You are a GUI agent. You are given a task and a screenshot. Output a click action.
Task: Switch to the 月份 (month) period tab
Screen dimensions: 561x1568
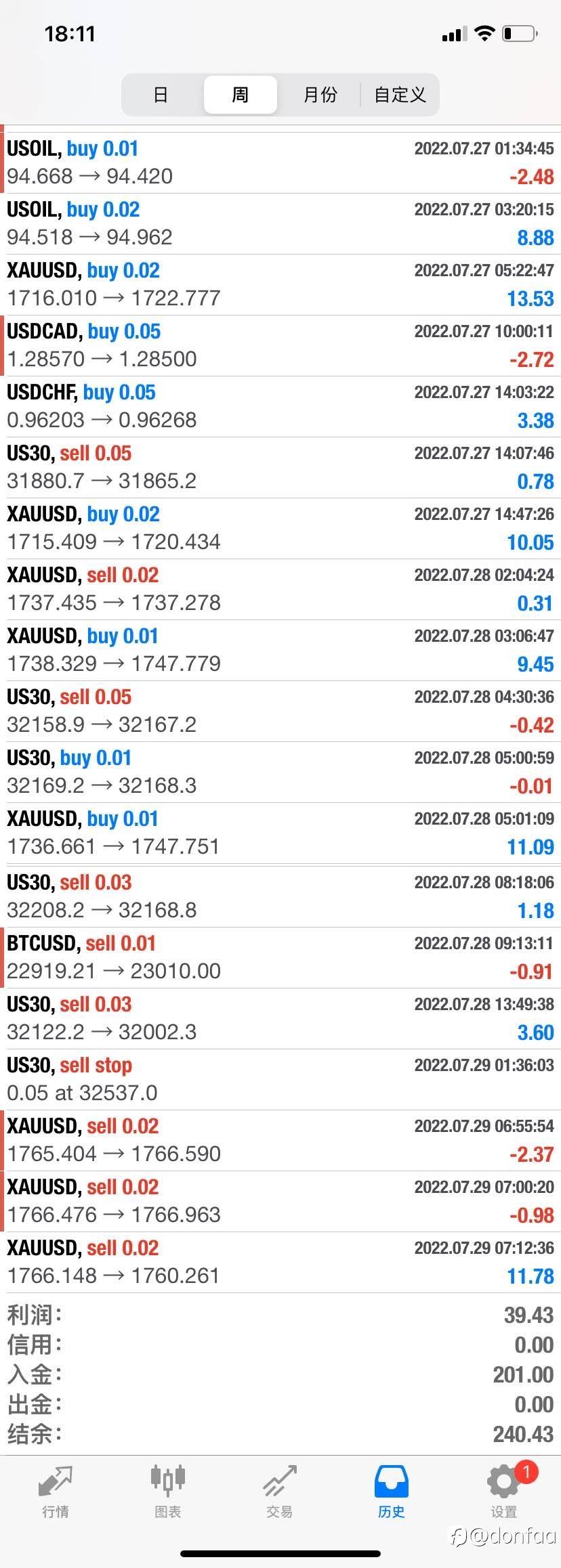point(320,95)
